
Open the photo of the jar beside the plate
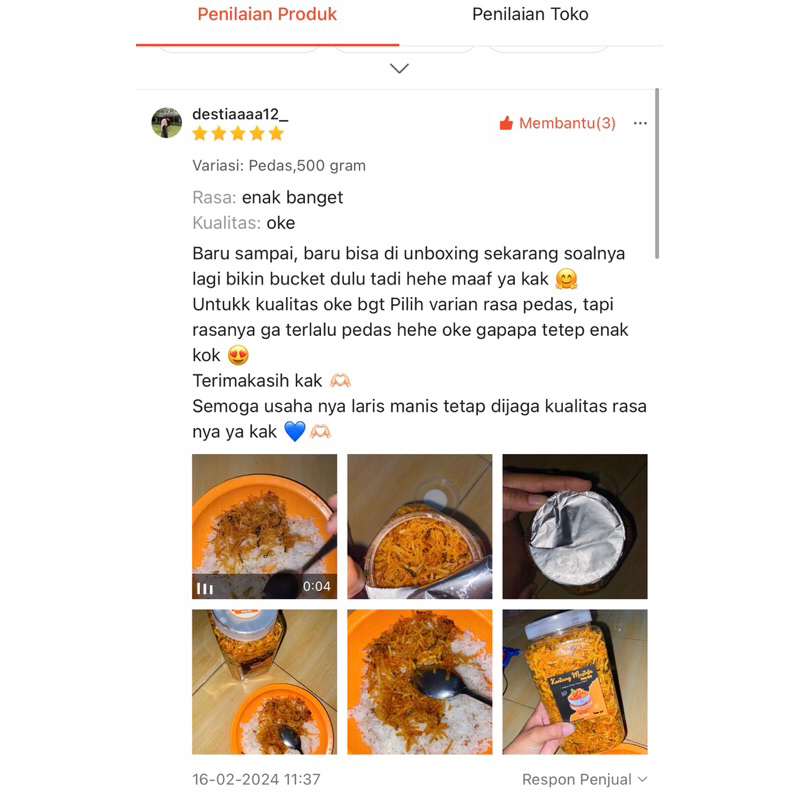264,681
